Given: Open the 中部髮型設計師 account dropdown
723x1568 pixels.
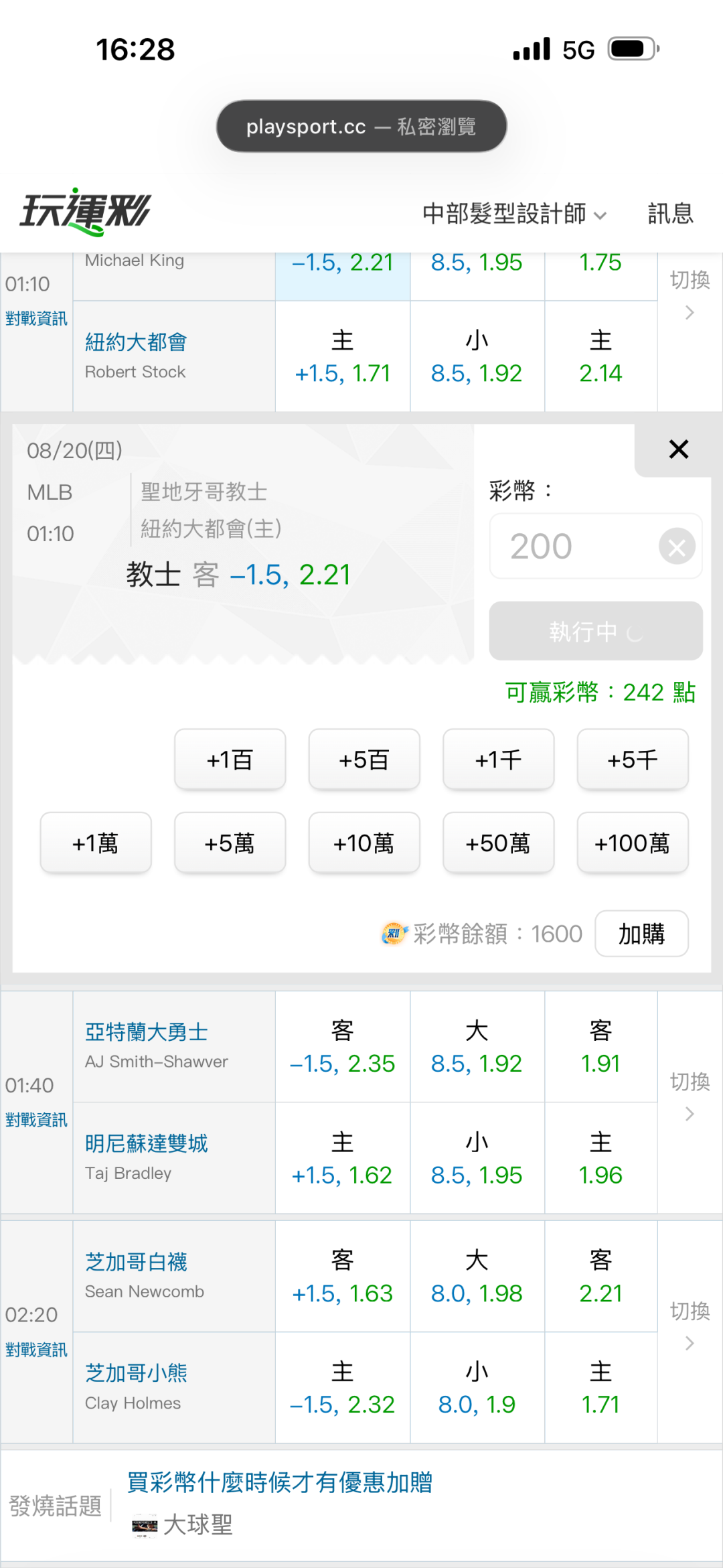Looking at the screenshot, I should (514, 214).
